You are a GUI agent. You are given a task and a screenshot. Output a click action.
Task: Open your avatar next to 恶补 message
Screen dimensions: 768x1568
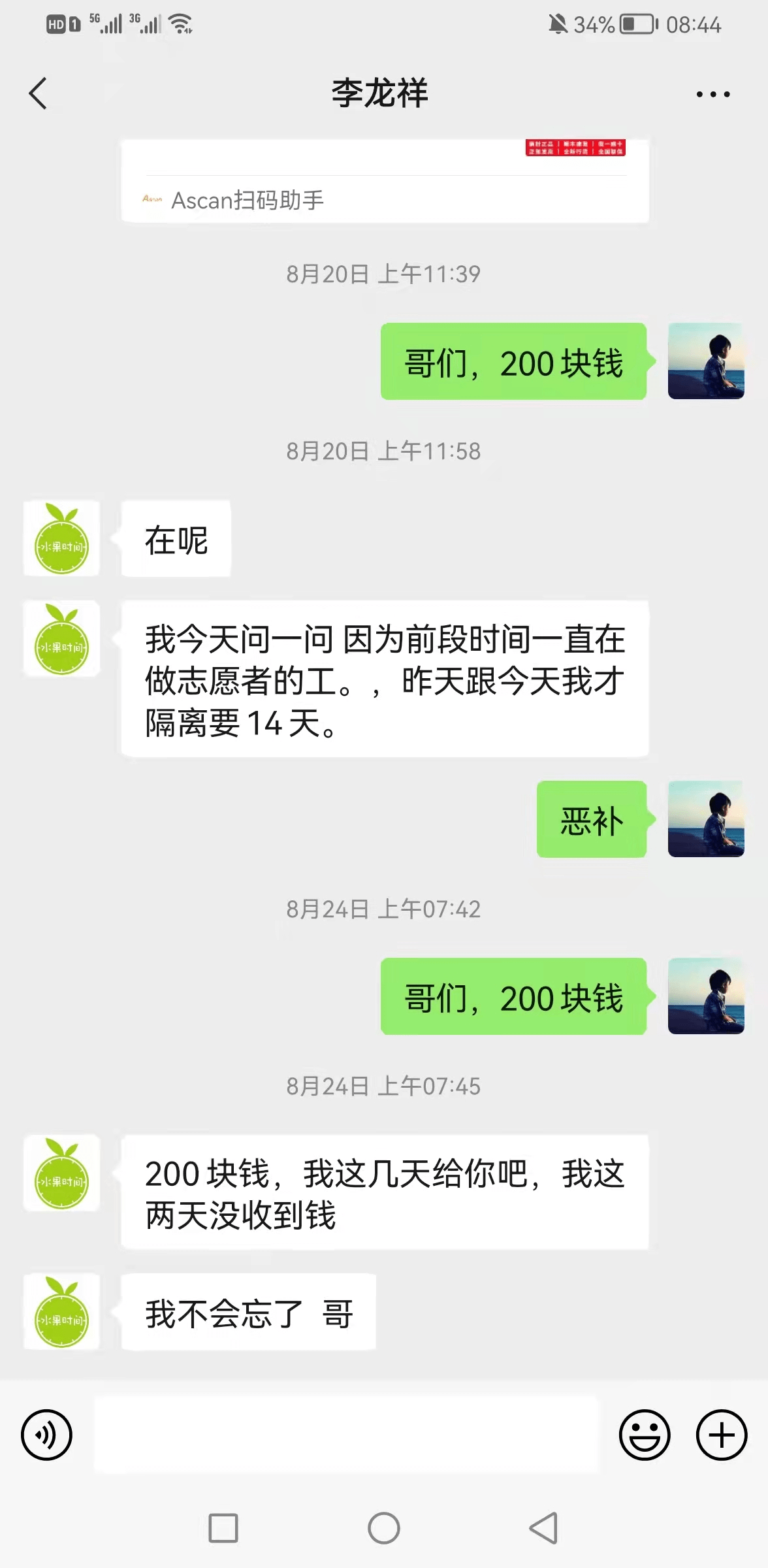(706, 819)
